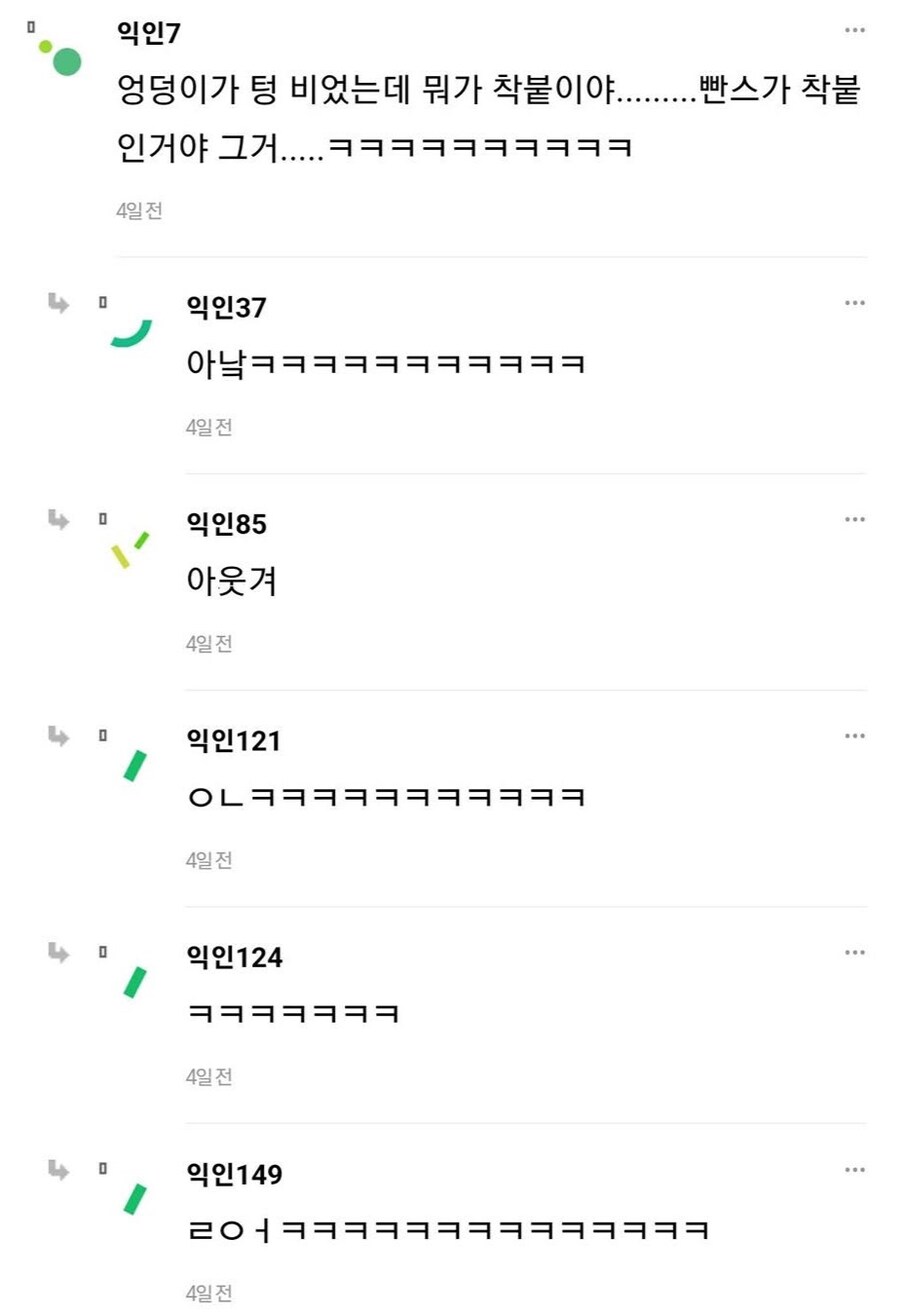This screenshot has width=900, height=1315.
Task: Open the more options menu on 익인149's comment
Action: (855, 1168)
